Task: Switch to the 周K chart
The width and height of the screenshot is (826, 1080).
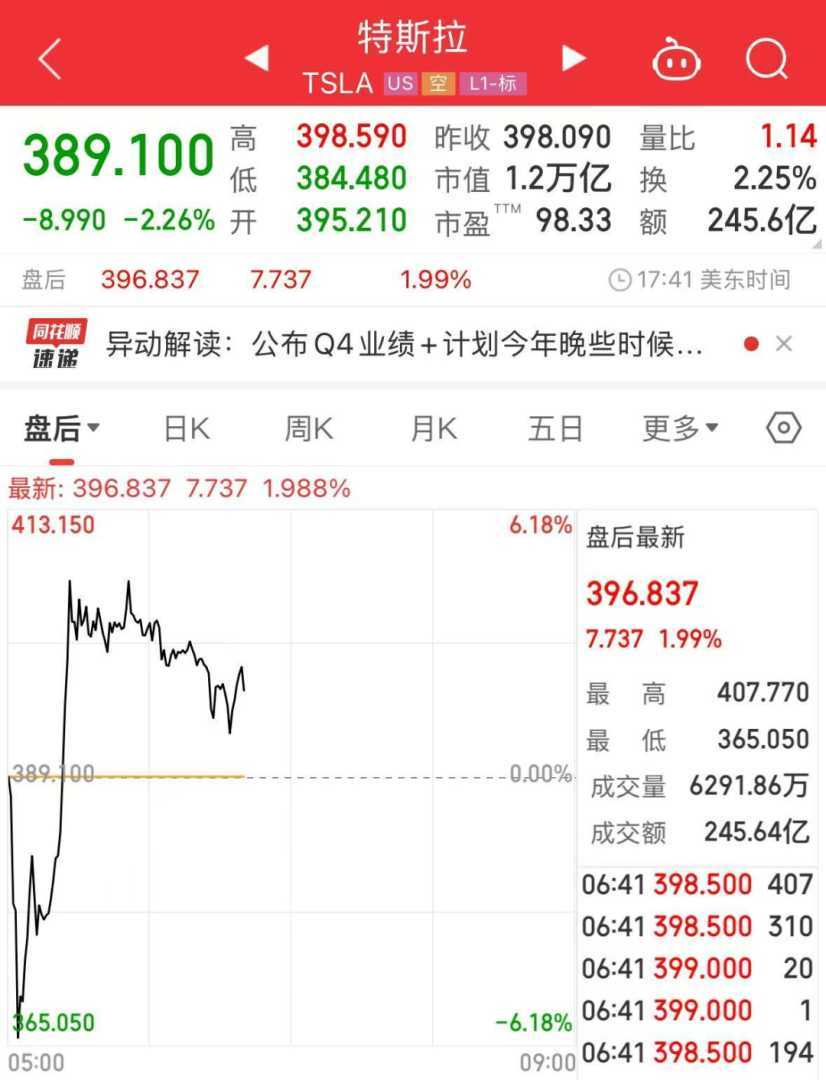Action: point(309,430)
